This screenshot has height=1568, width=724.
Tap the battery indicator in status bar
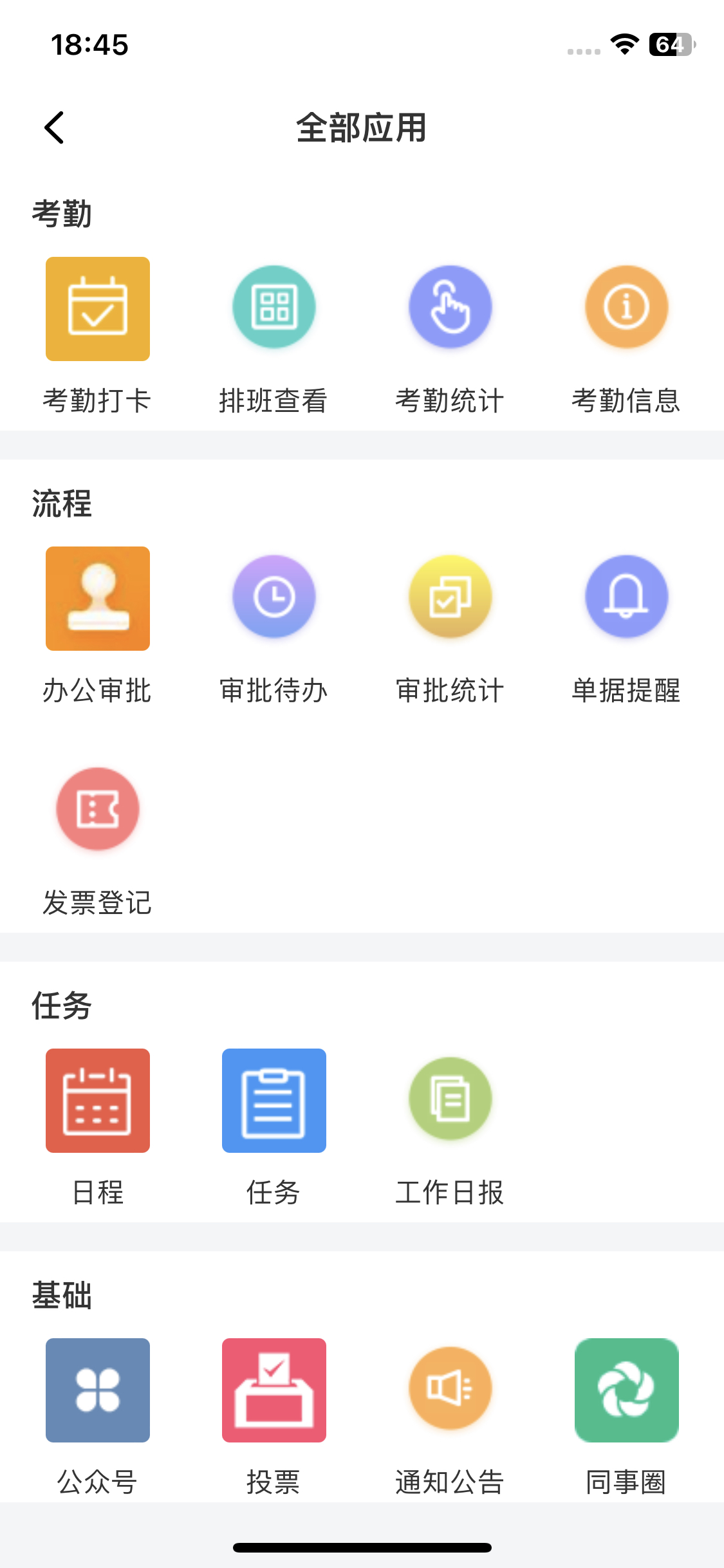coord(671,44)
